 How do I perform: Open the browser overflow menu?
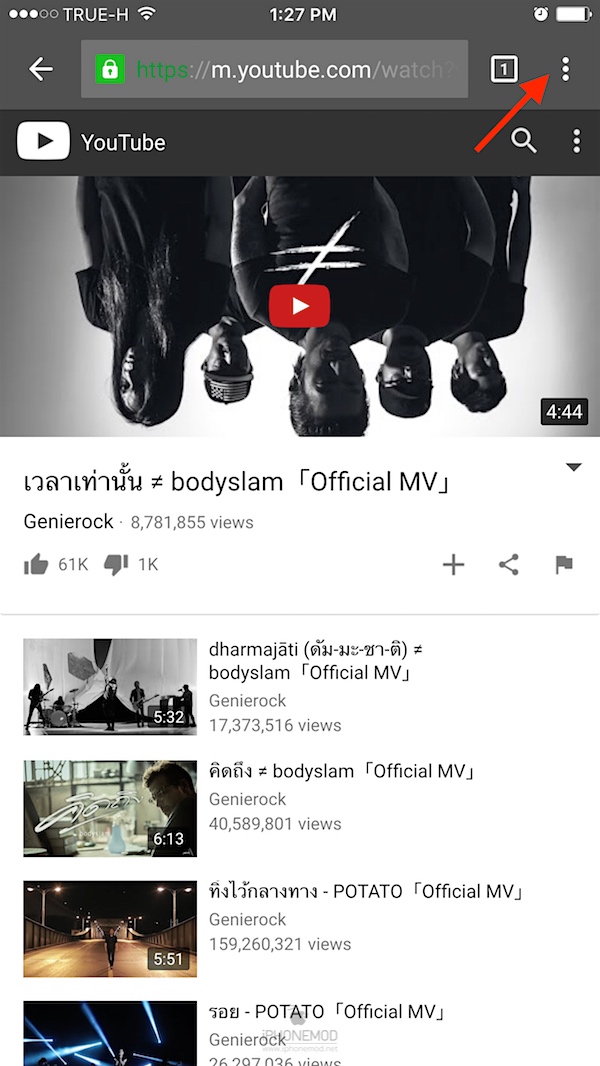tap(565, 69)
